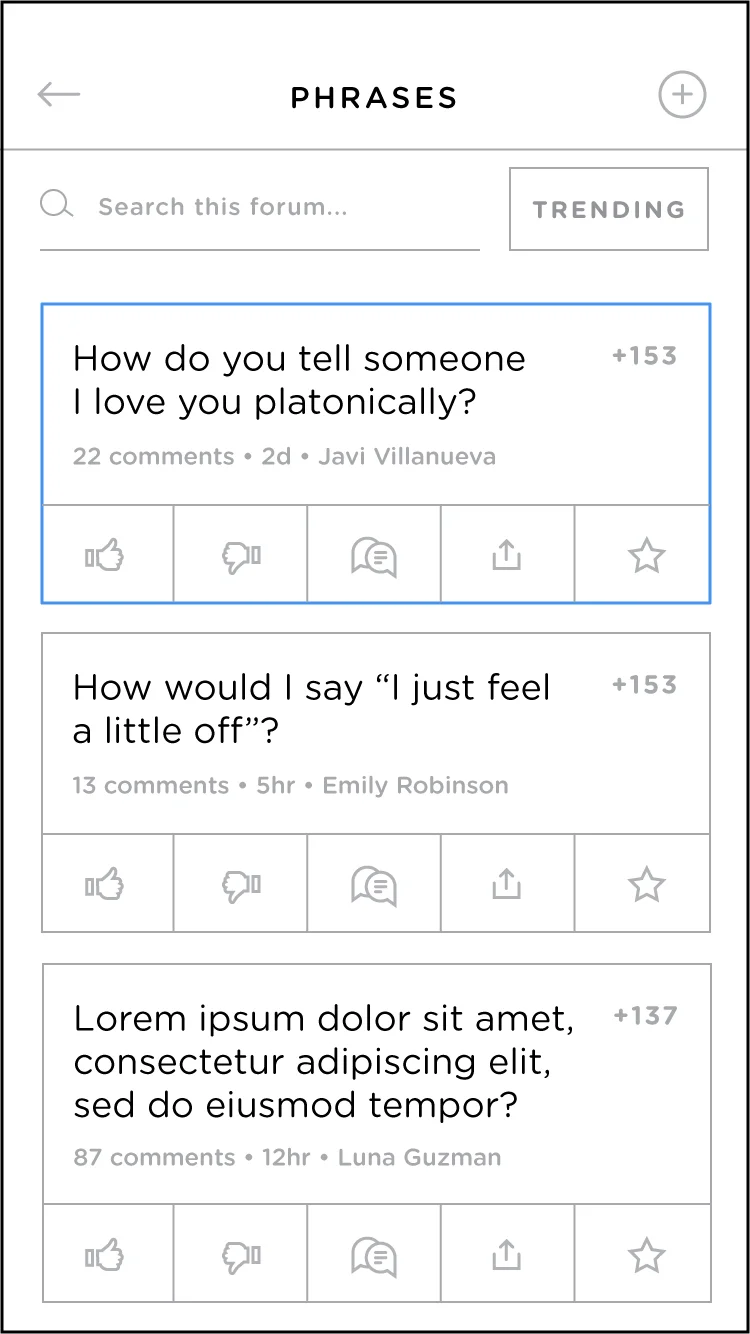
Task: Open comments on Javi Villanueva's post
Action: 374,555
